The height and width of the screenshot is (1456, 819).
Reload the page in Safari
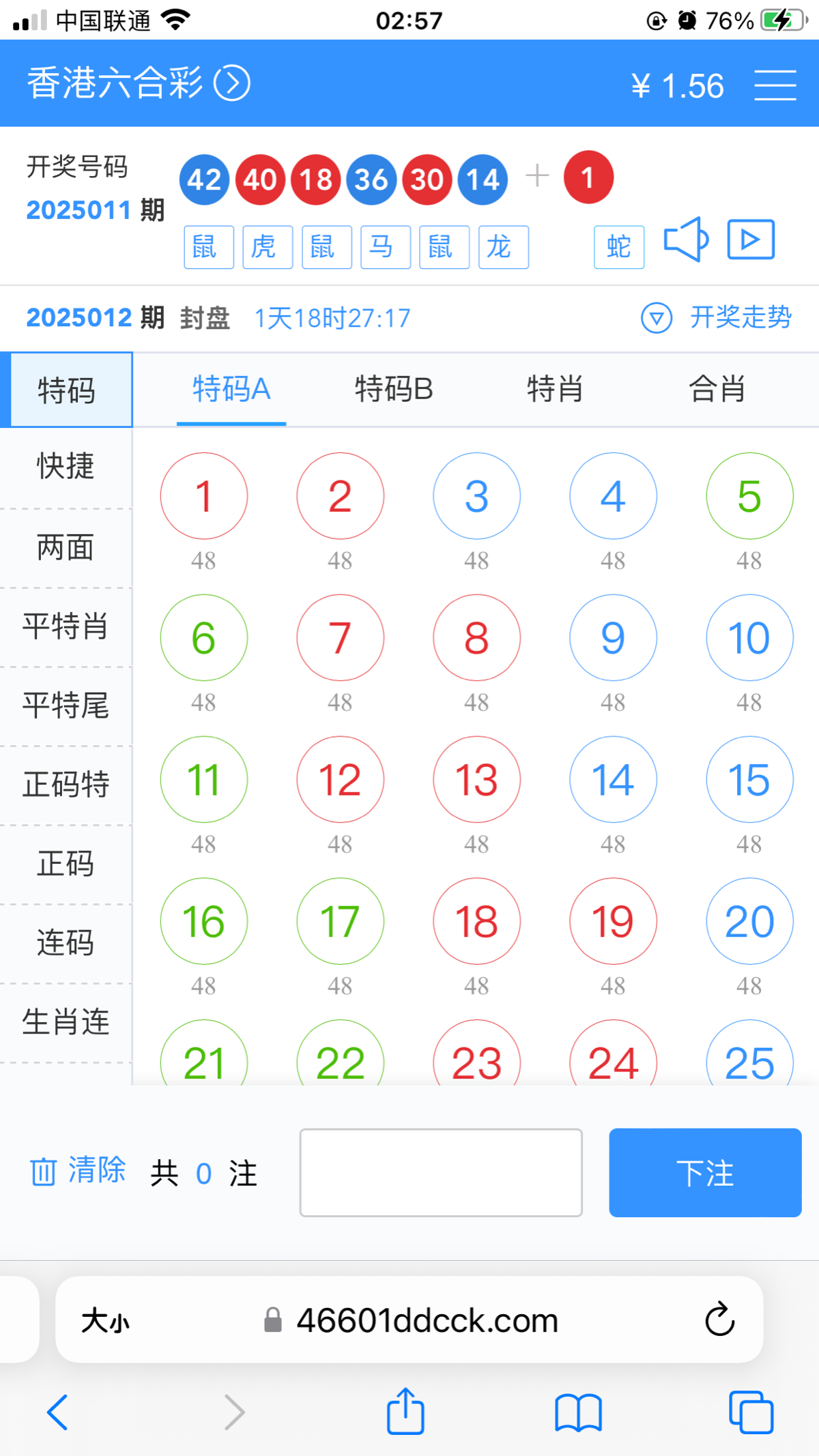pos(719,1320)
